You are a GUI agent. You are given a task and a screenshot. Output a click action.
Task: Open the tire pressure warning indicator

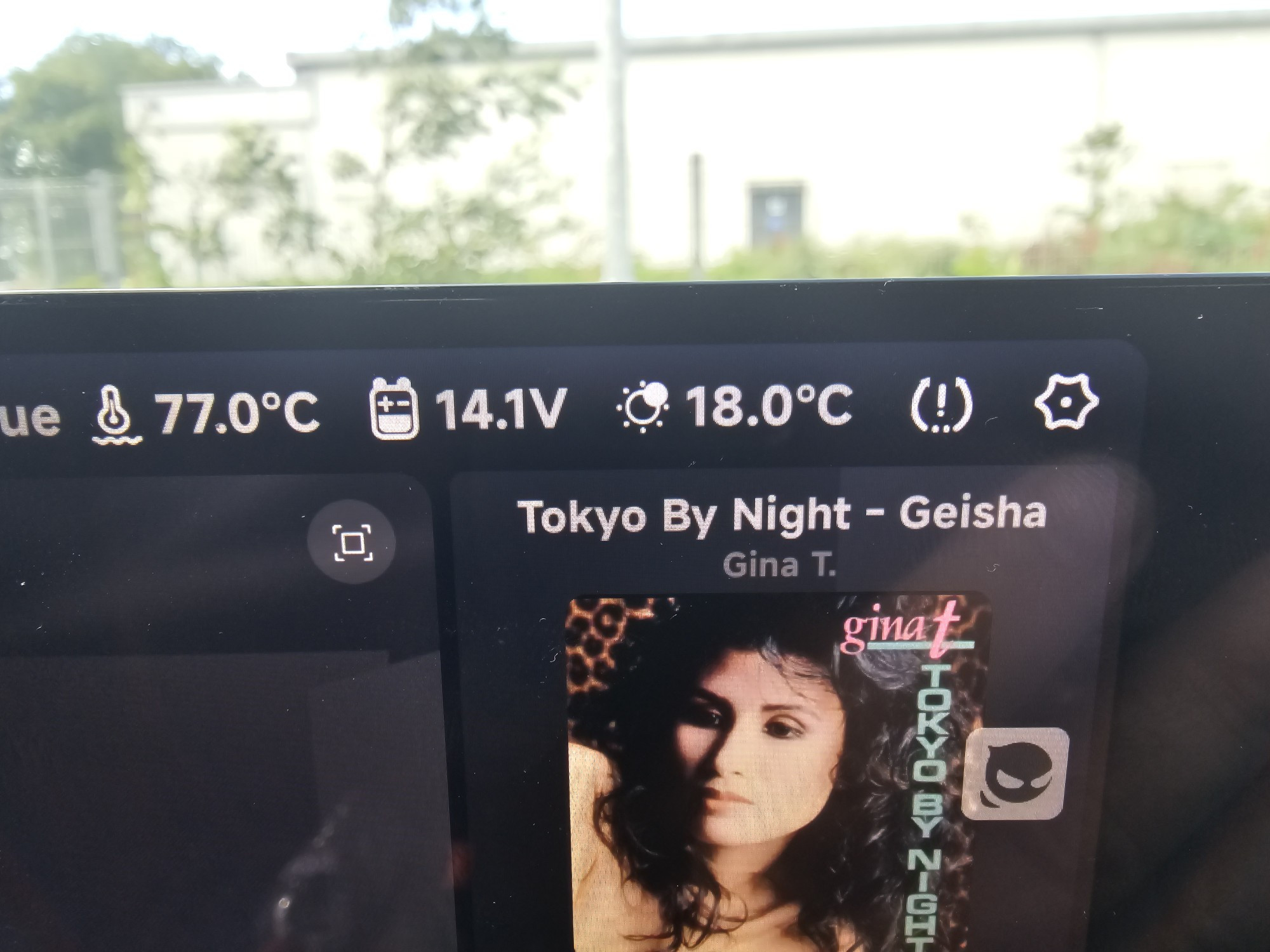941,405
